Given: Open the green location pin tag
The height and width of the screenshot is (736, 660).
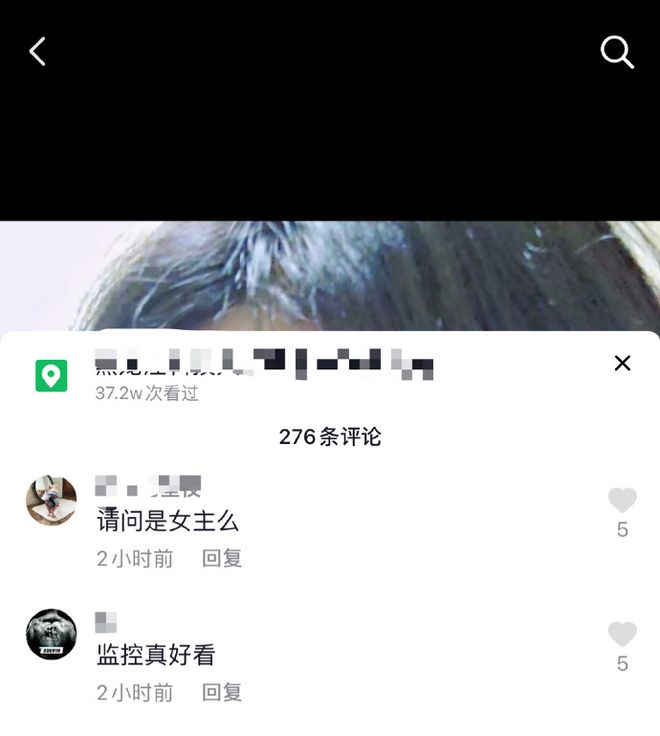Looking at the screenshot, I should coord(51,376).
